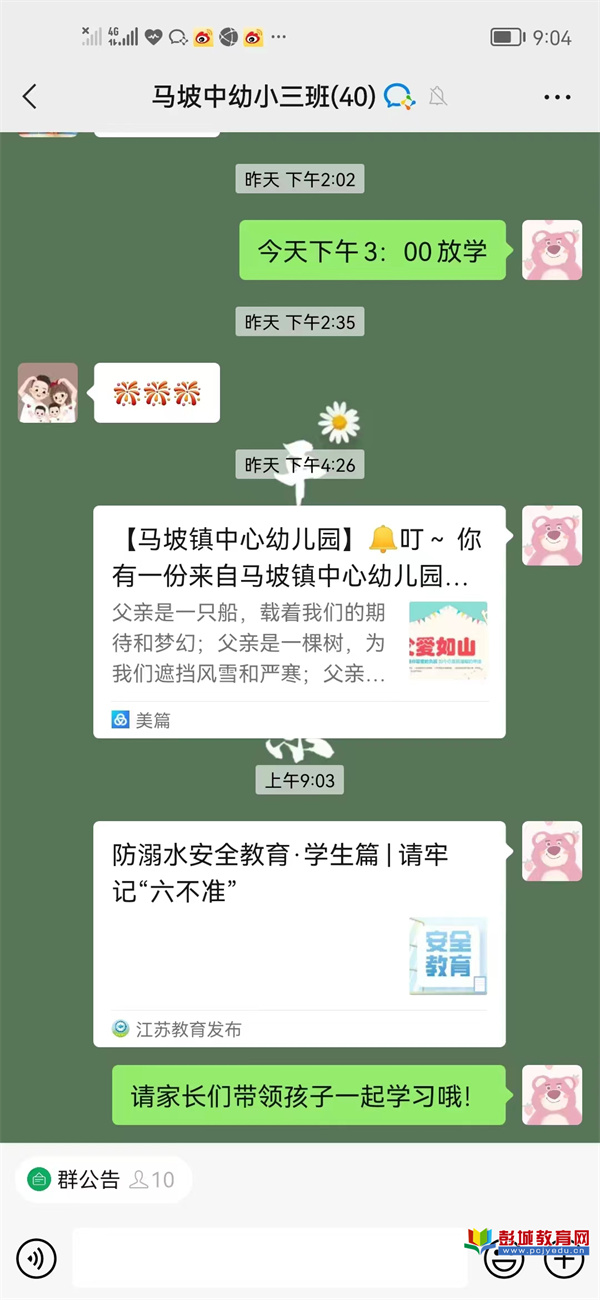
Task: Open the plus attachment menu
Action: point(563,1257)
